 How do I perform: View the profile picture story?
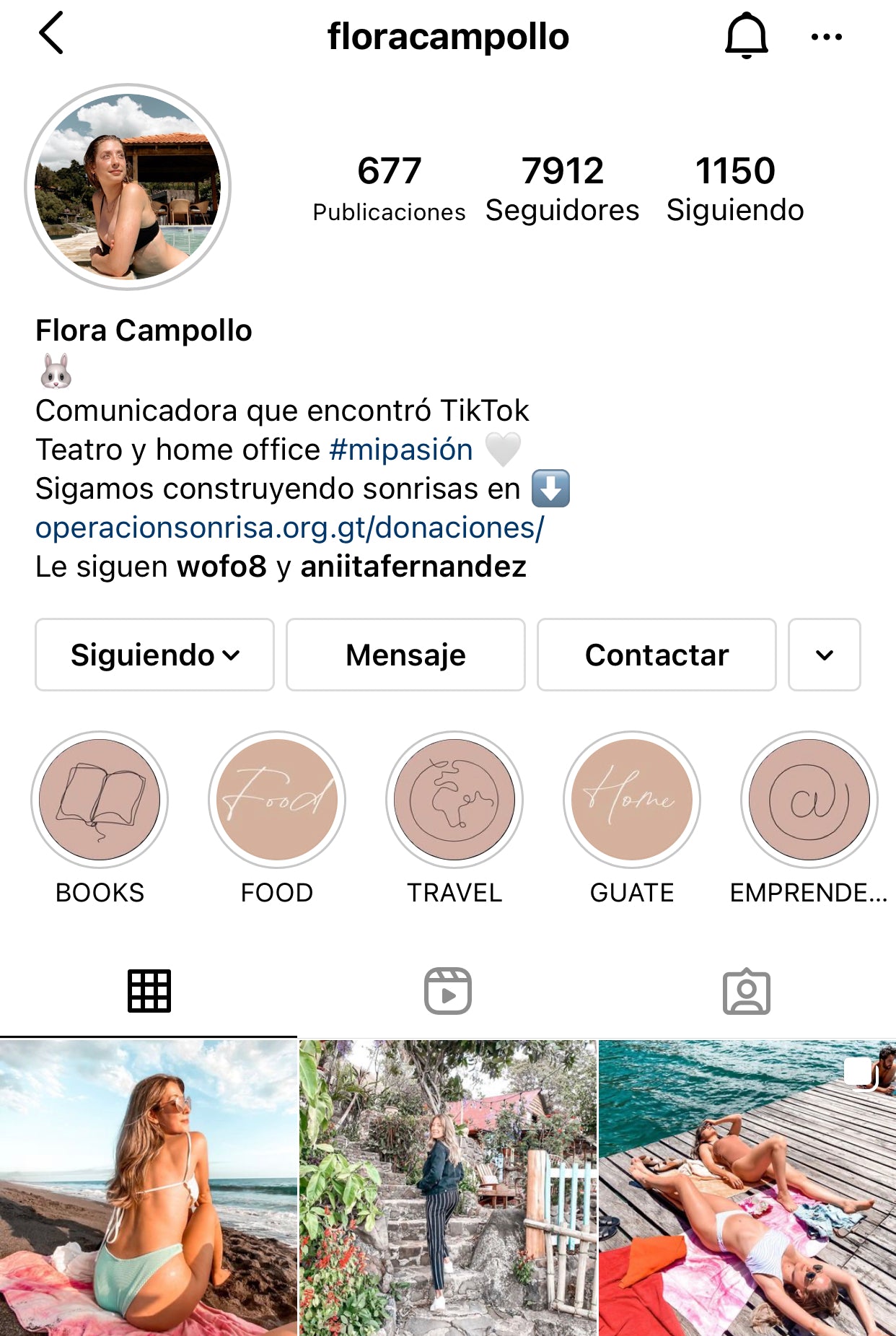128,187
